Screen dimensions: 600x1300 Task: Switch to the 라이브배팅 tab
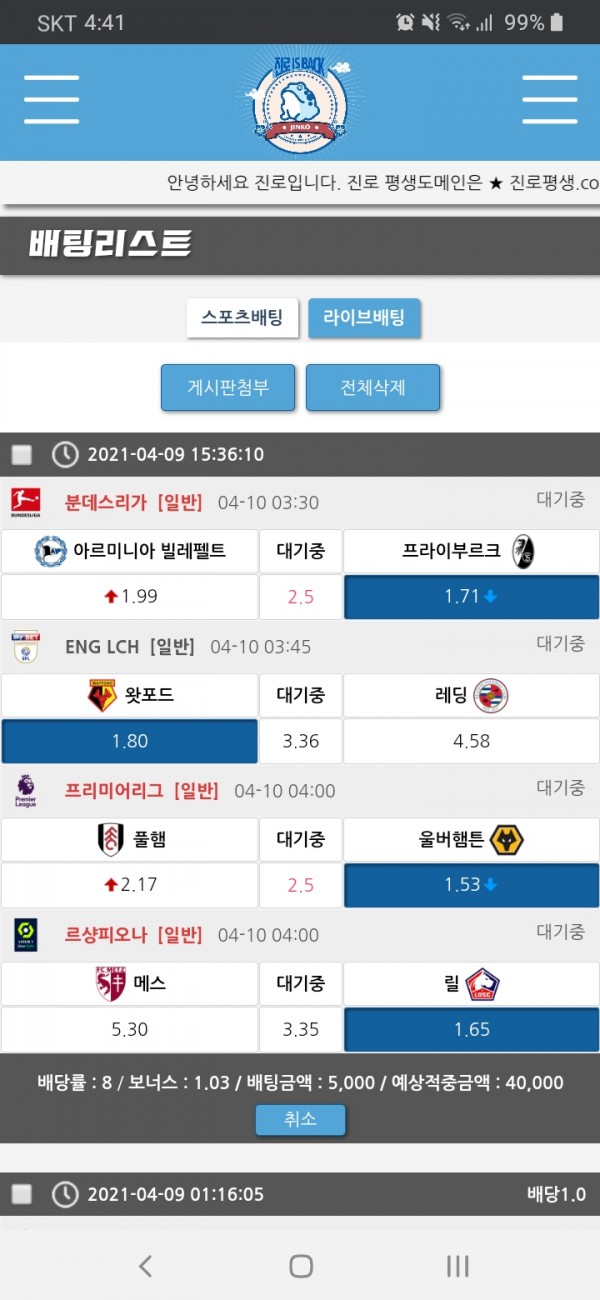tap(364, 318)
